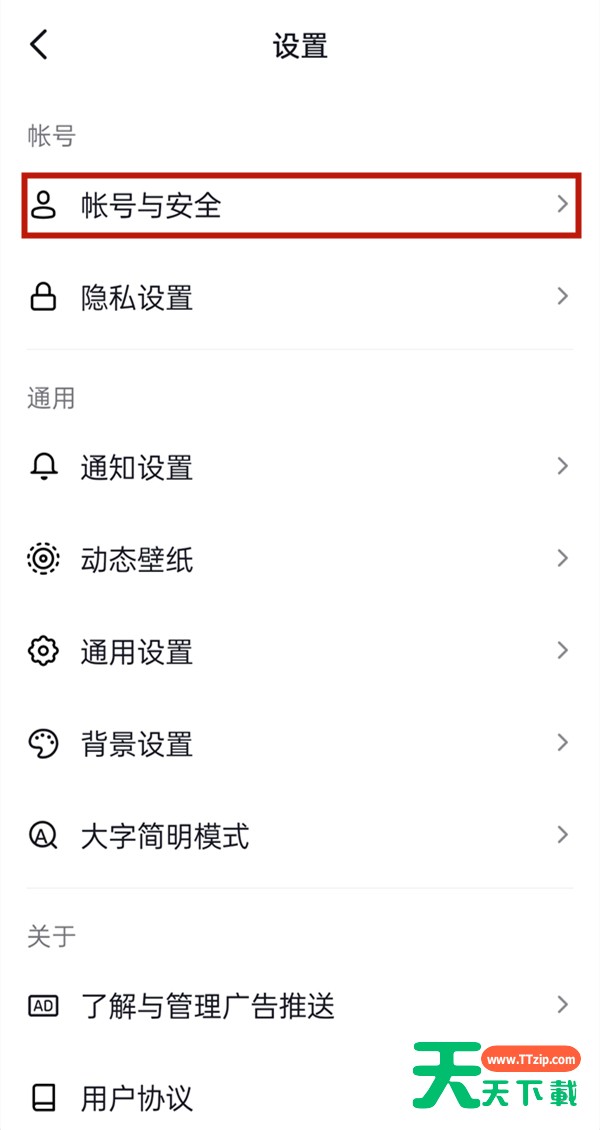
Task: Open 通用设置
Action: 300,651
